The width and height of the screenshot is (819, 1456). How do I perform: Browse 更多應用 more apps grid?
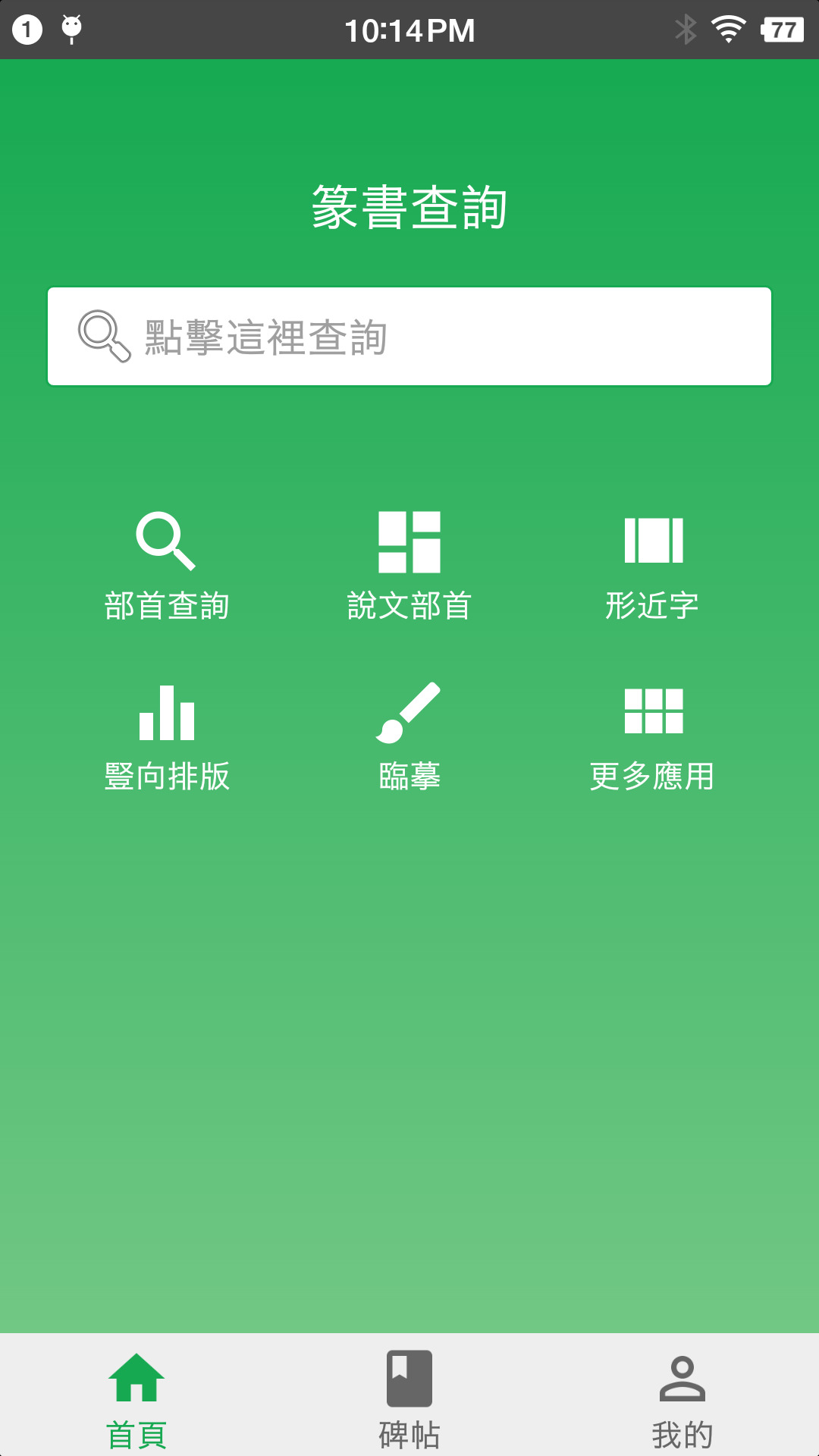coord(654,736)
